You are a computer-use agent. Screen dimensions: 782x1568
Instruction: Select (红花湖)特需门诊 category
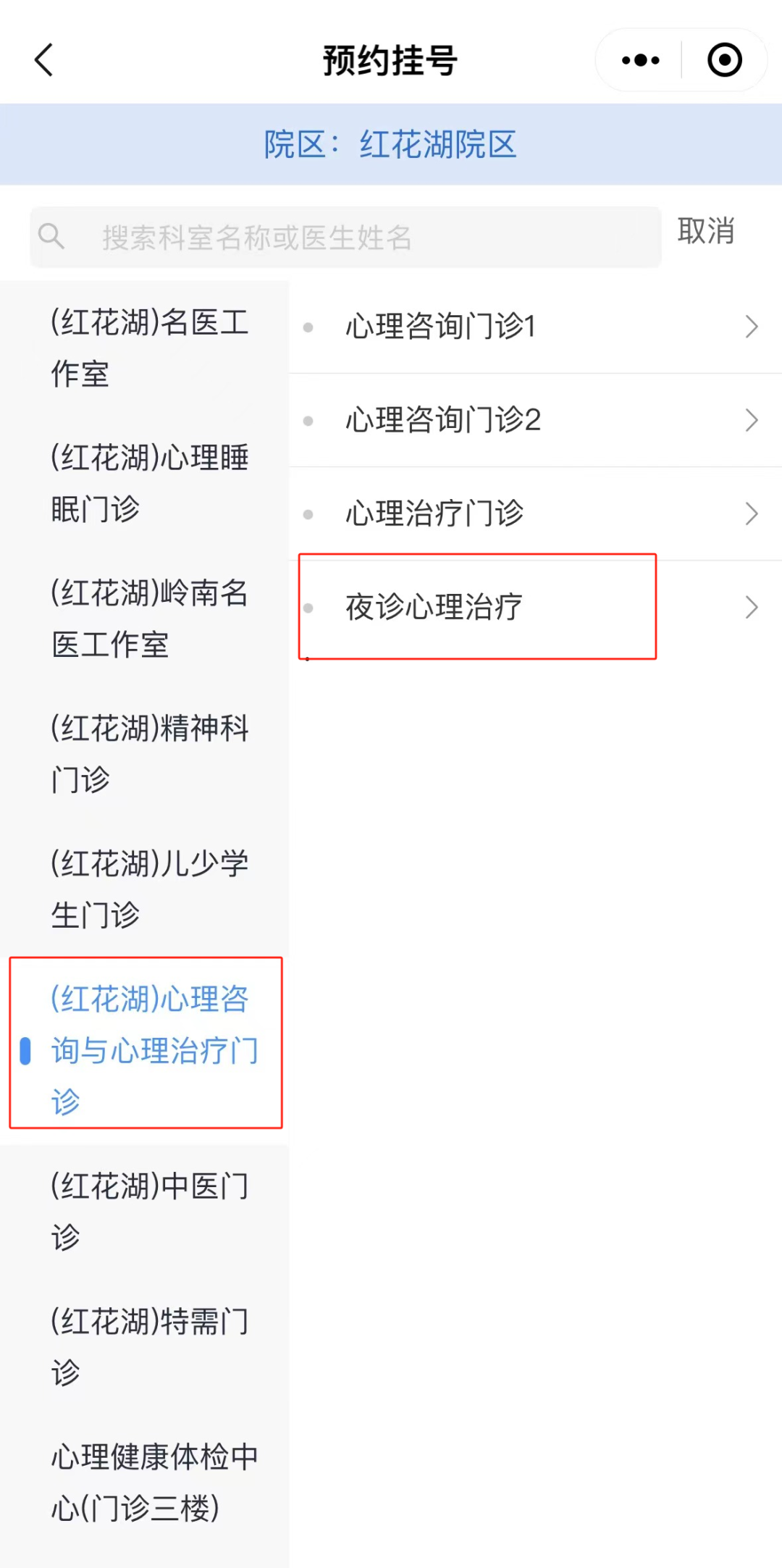point(148,1347)
